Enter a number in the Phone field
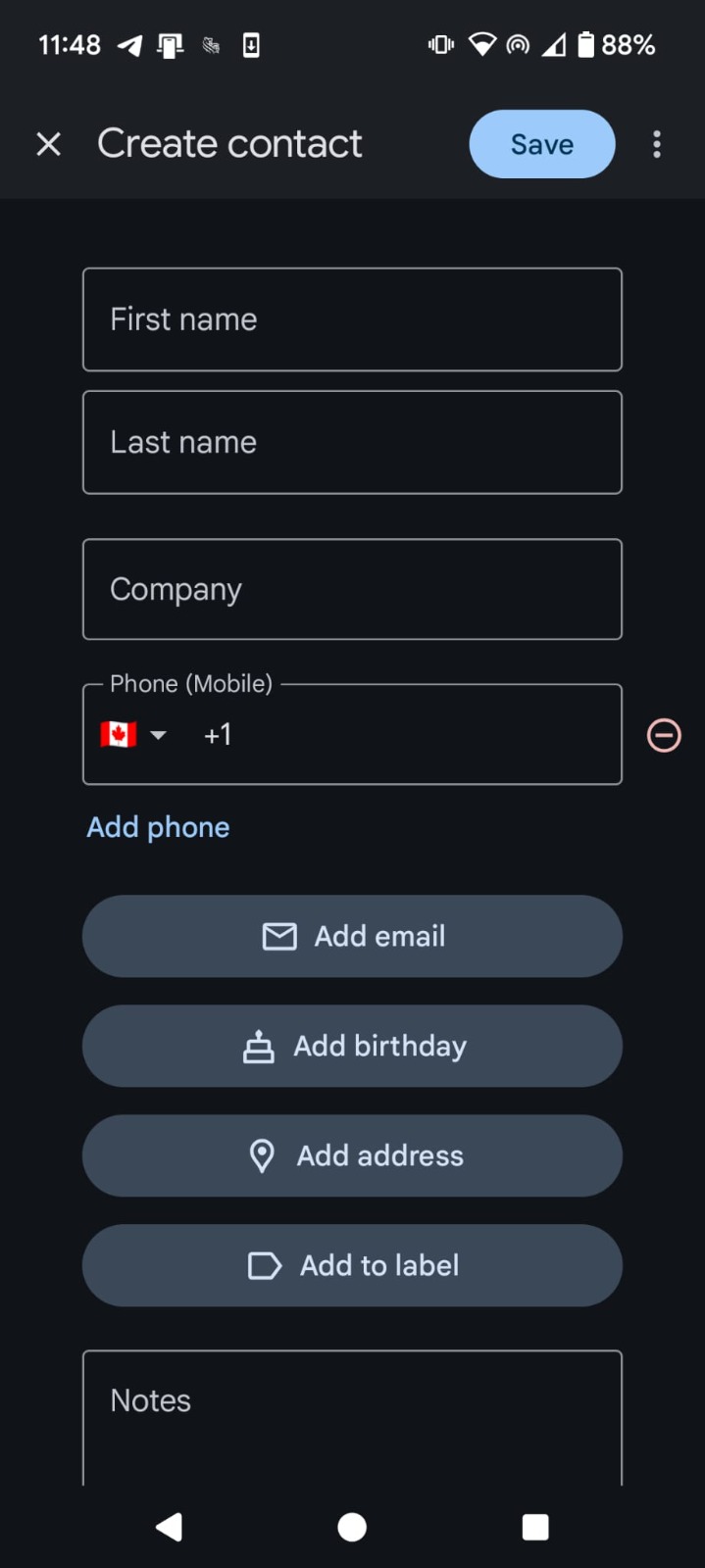The height and width of the screenshot is (1568, 705). coord(412,735)
